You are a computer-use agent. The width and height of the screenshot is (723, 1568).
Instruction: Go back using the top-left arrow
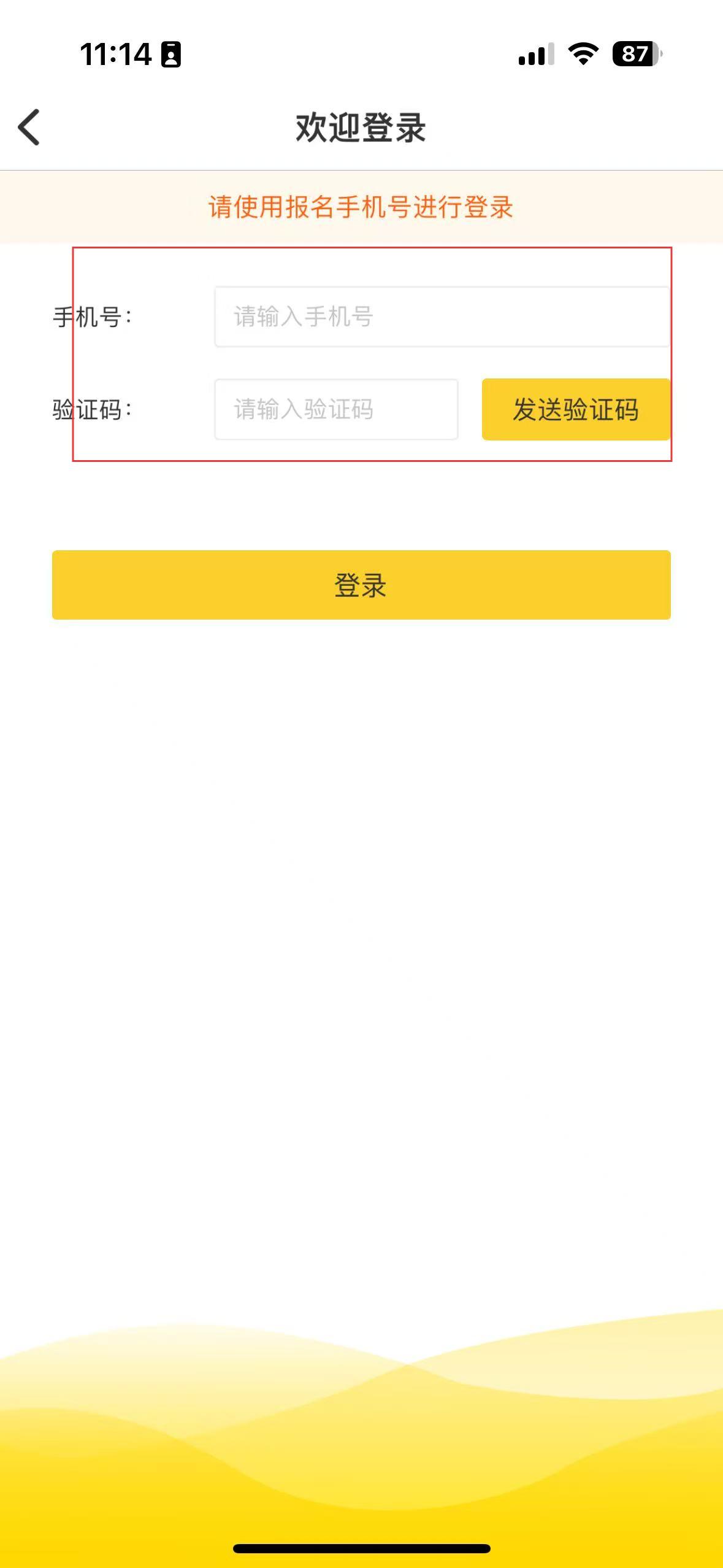[x=29, y=127]
